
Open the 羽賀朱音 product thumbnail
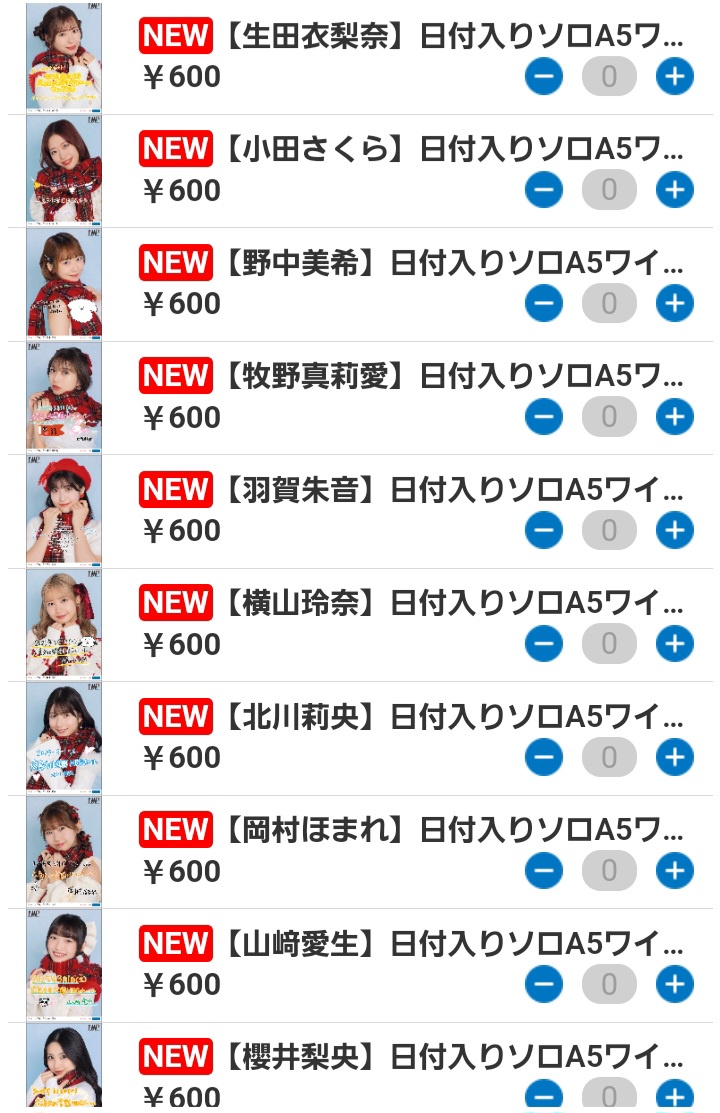[63, 511]
